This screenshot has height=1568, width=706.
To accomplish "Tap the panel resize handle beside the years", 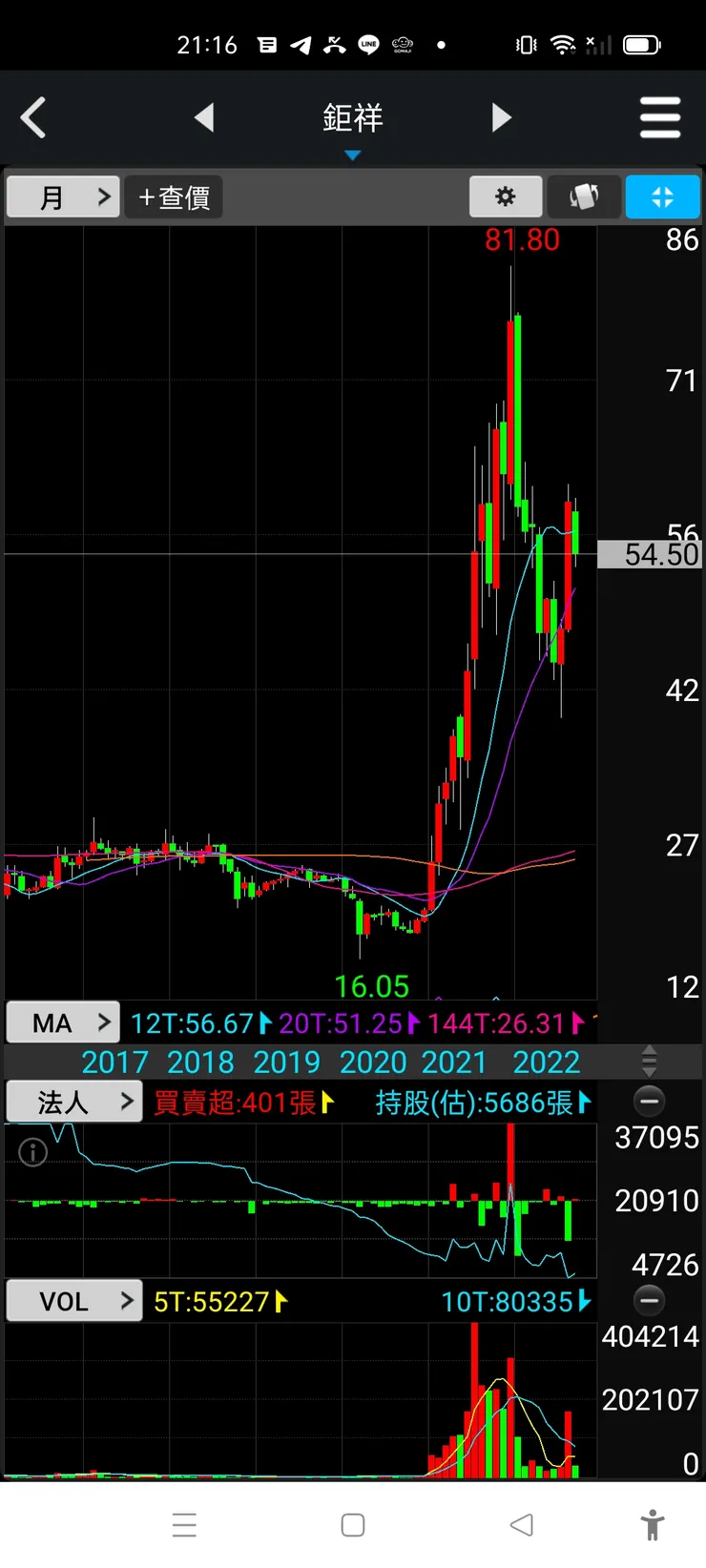I will point(649,1061).
